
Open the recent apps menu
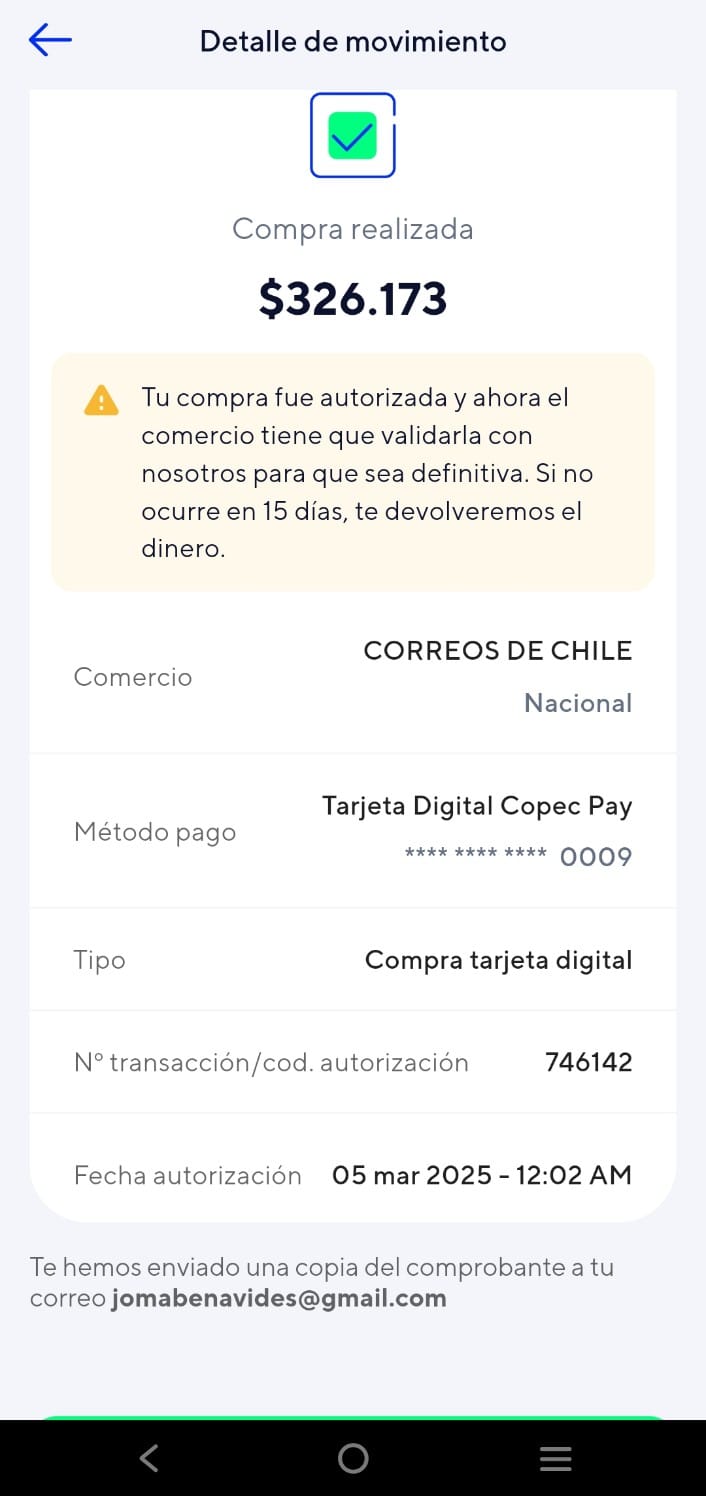(555, 1458)
